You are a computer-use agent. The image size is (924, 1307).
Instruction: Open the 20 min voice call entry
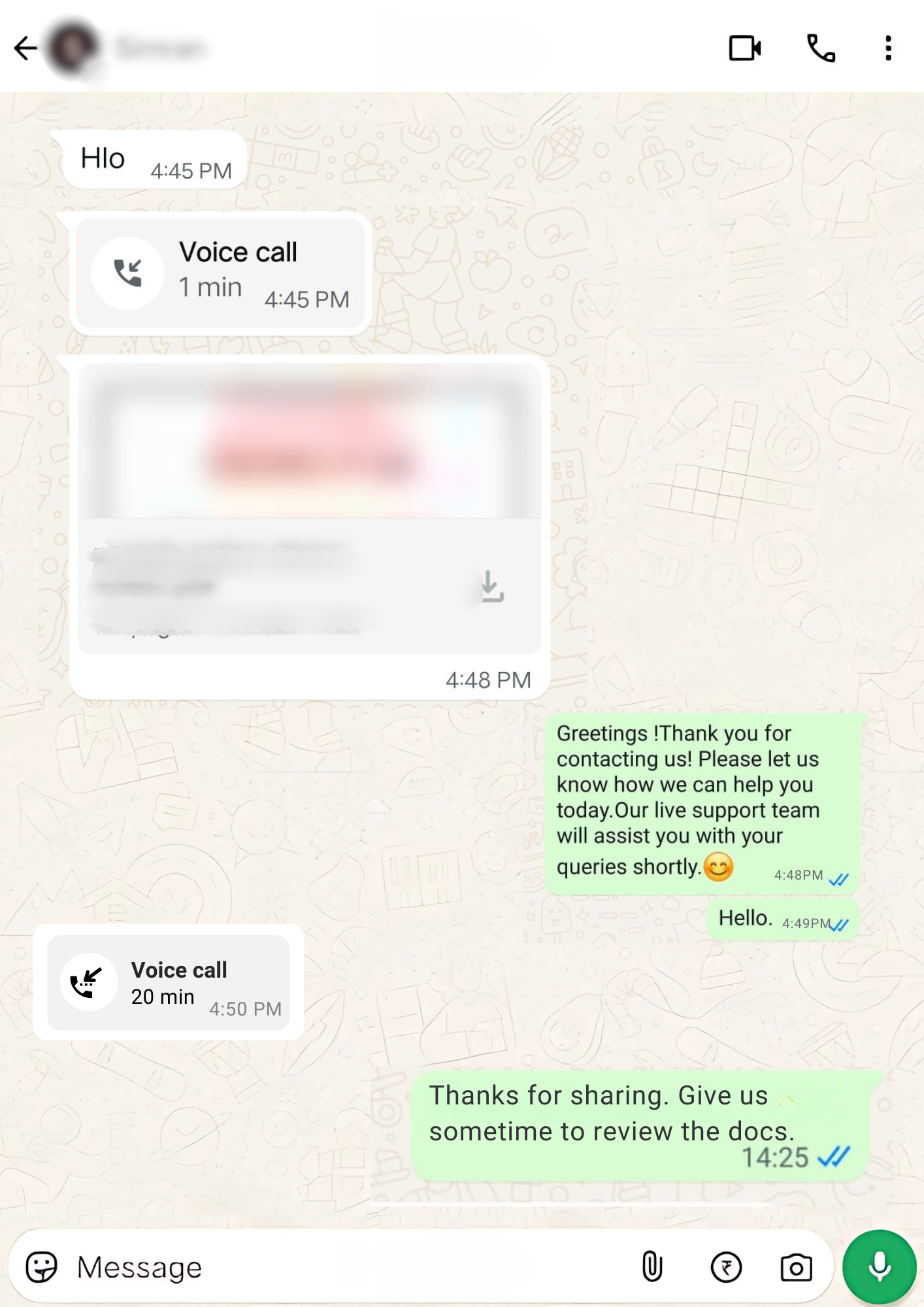[168, 982]
